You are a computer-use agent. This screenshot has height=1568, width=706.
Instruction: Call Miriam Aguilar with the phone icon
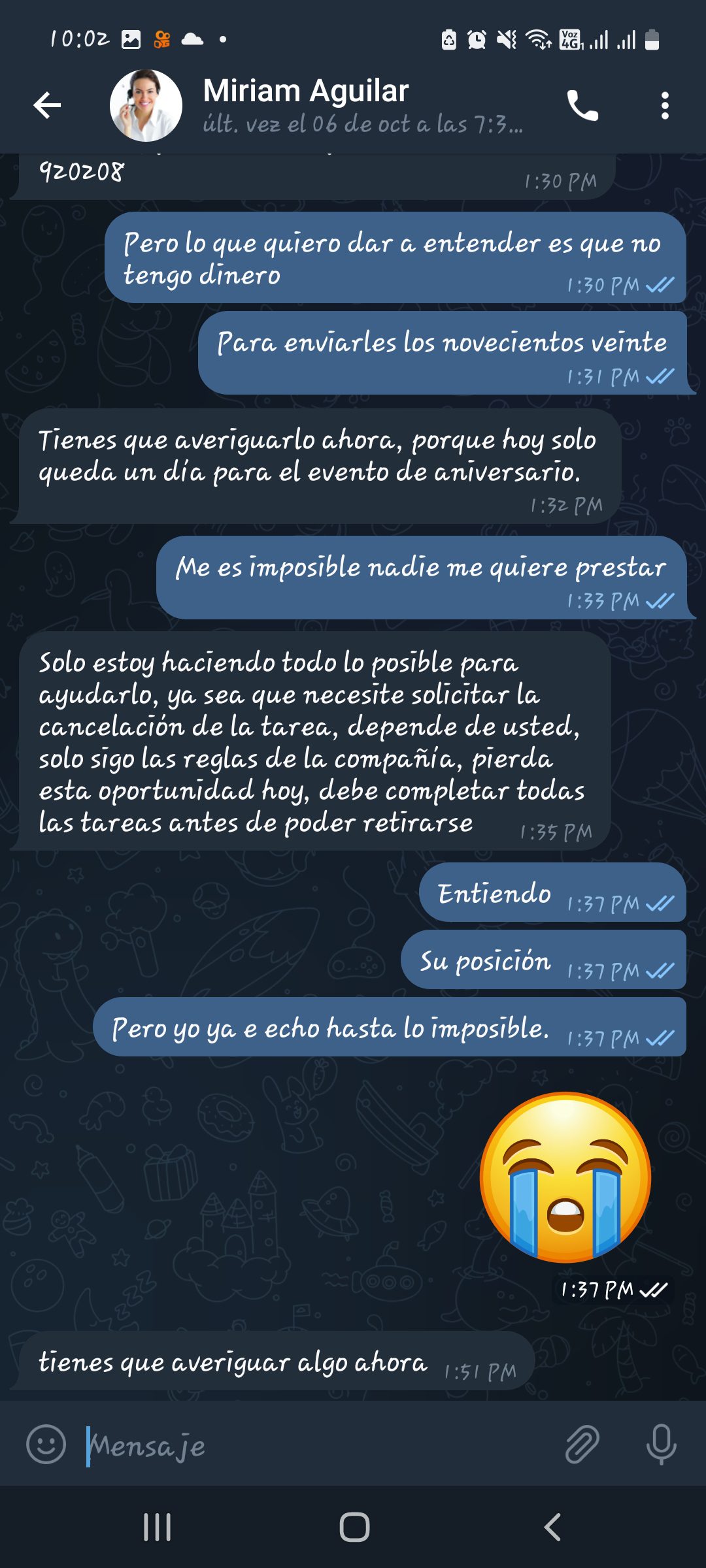[x=582, y=105]
